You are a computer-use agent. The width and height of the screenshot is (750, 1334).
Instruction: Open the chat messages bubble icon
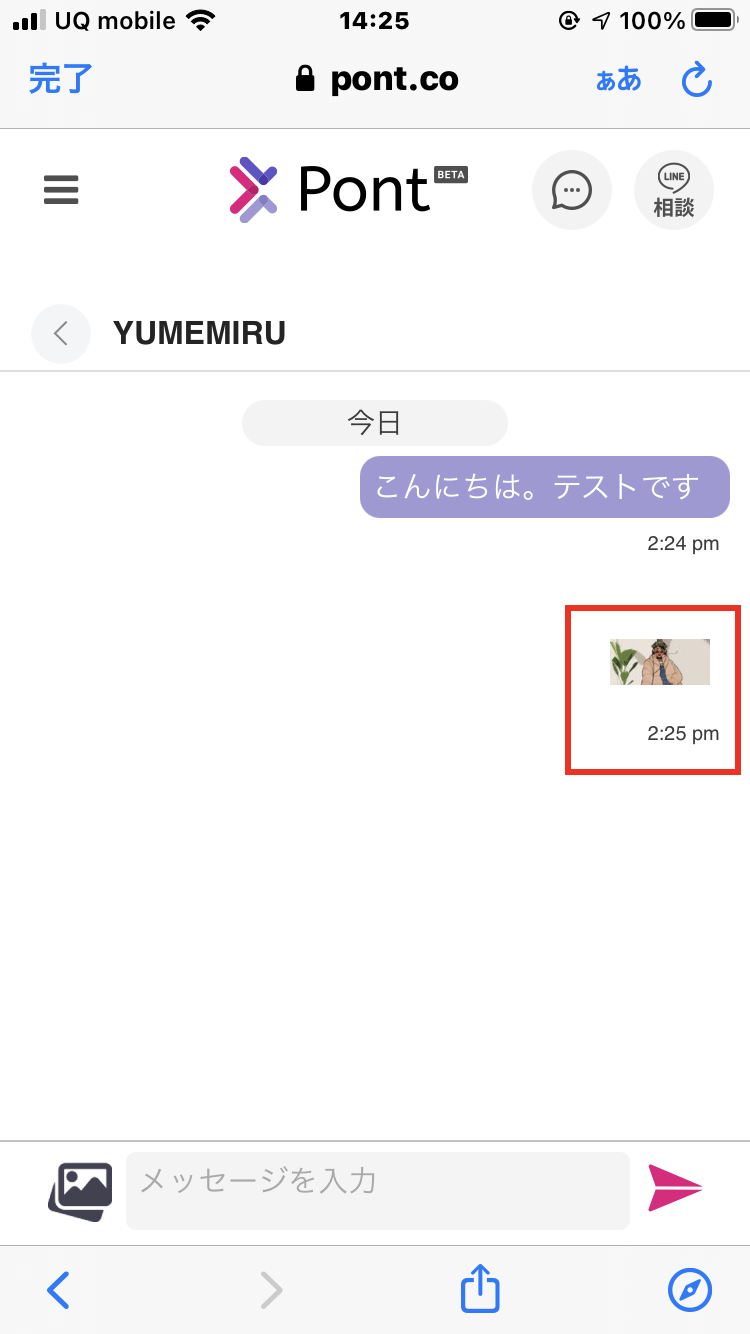(572, 190)
